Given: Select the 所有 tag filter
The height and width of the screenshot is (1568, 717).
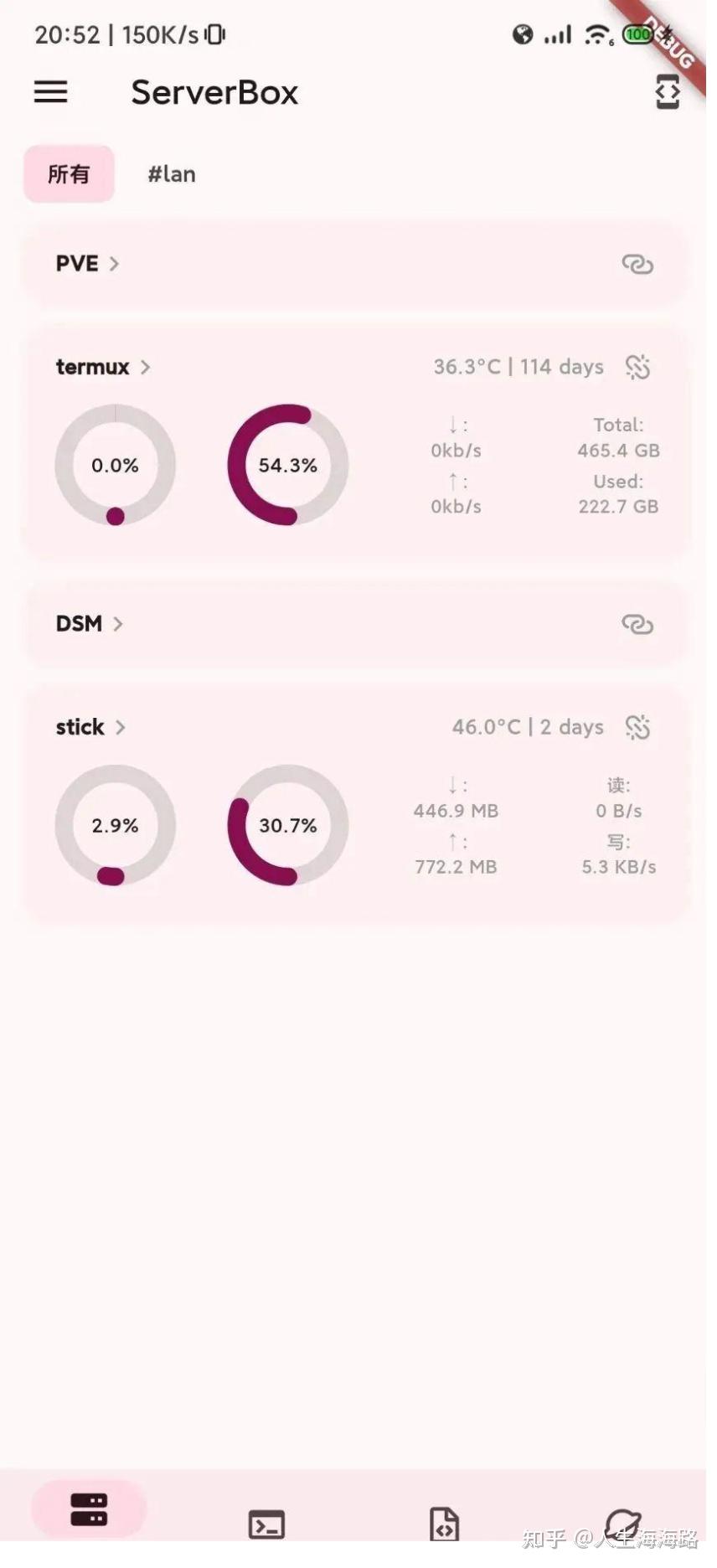Looking at the screenshot, I should (x=69, y=174).
